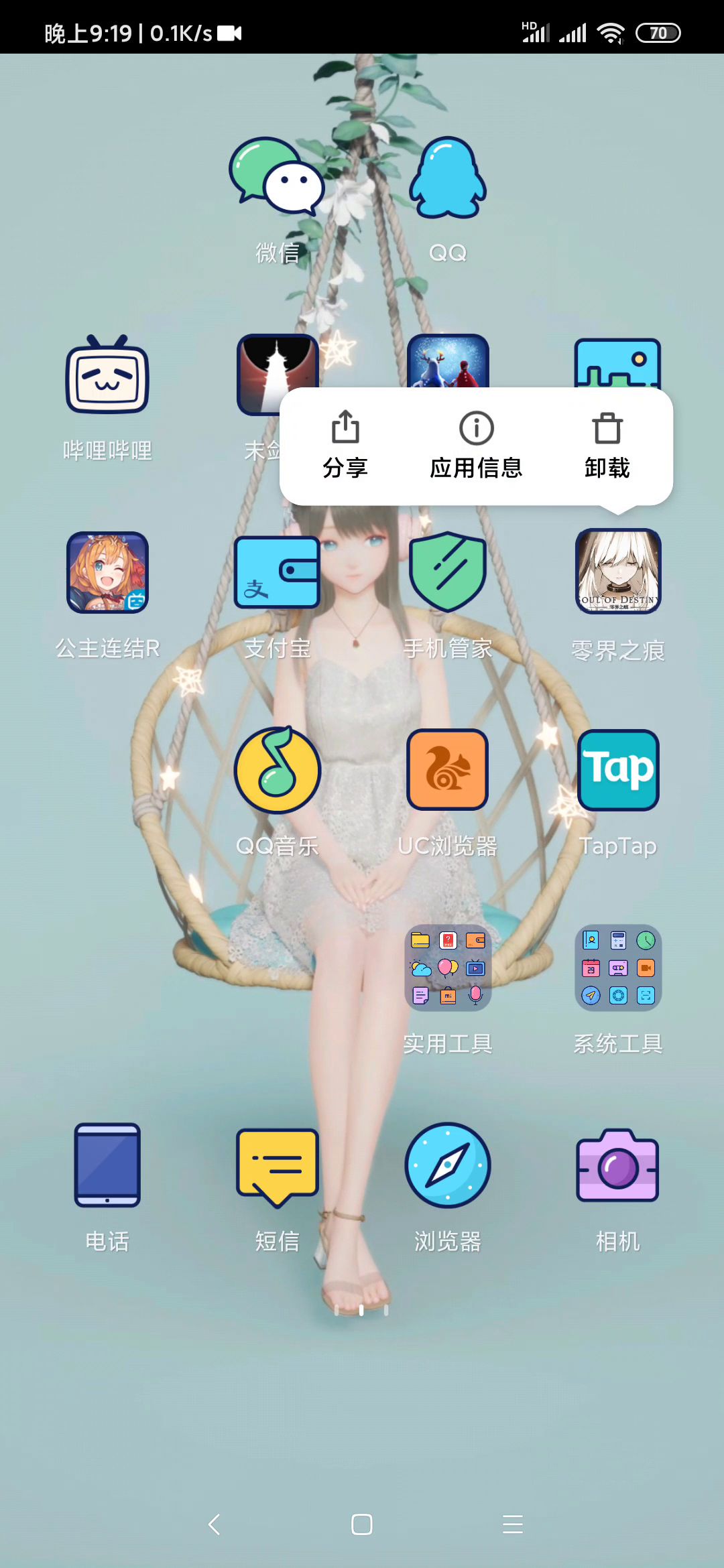Open the 实用工具 folder

(x=447, y=968)
